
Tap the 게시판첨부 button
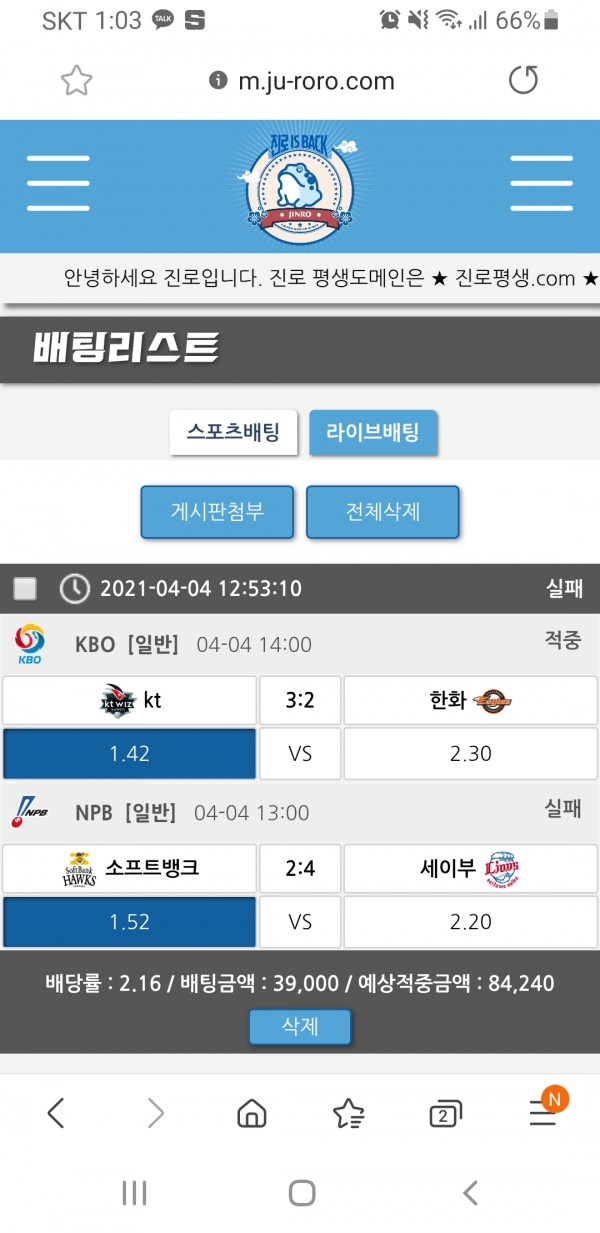tap(217, 512)
